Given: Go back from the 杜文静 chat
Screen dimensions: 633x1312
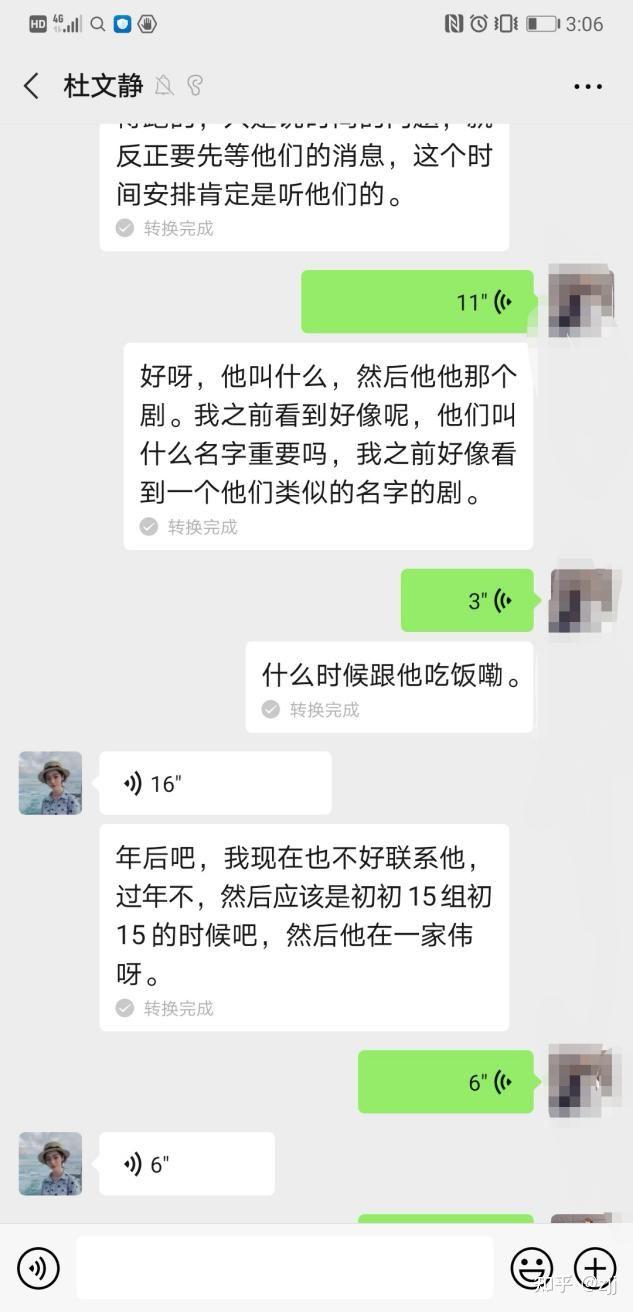Looking at the screenshot, I should [x=32, y=86].
